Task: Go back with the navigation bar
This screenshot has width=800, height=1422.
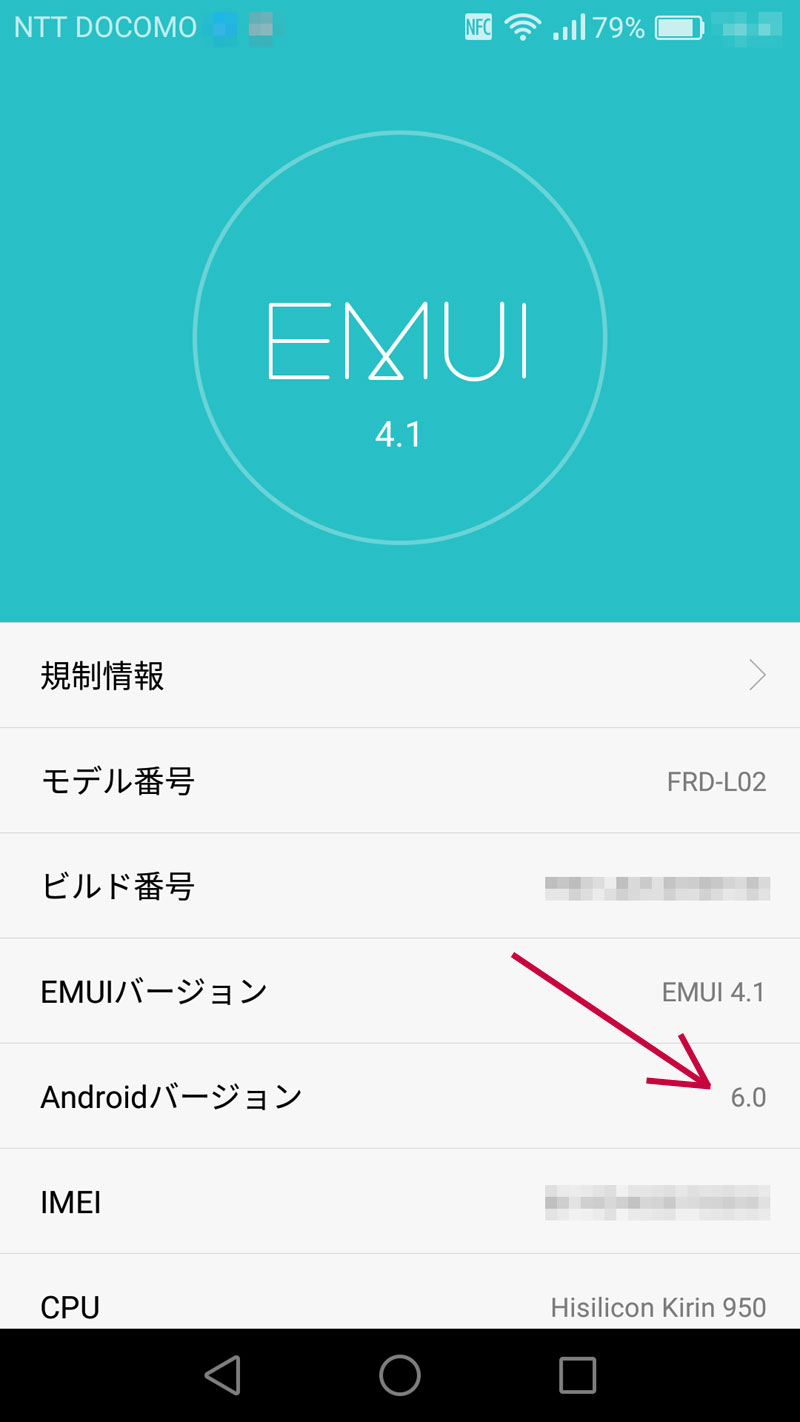Action: (x=222, y=1375)
